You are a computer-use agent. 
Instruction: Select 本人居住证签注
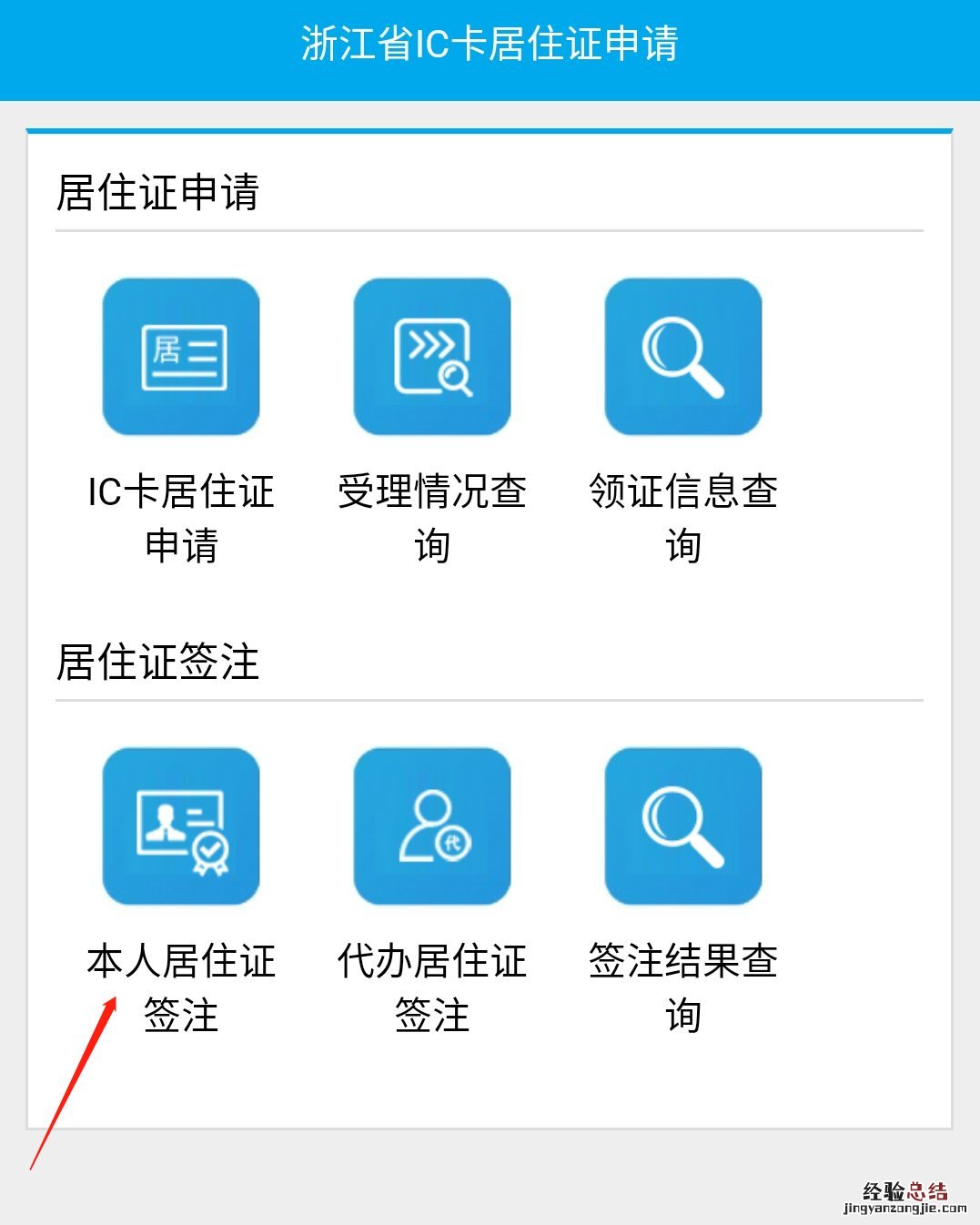pyautogui.click(x=181, y=826)
